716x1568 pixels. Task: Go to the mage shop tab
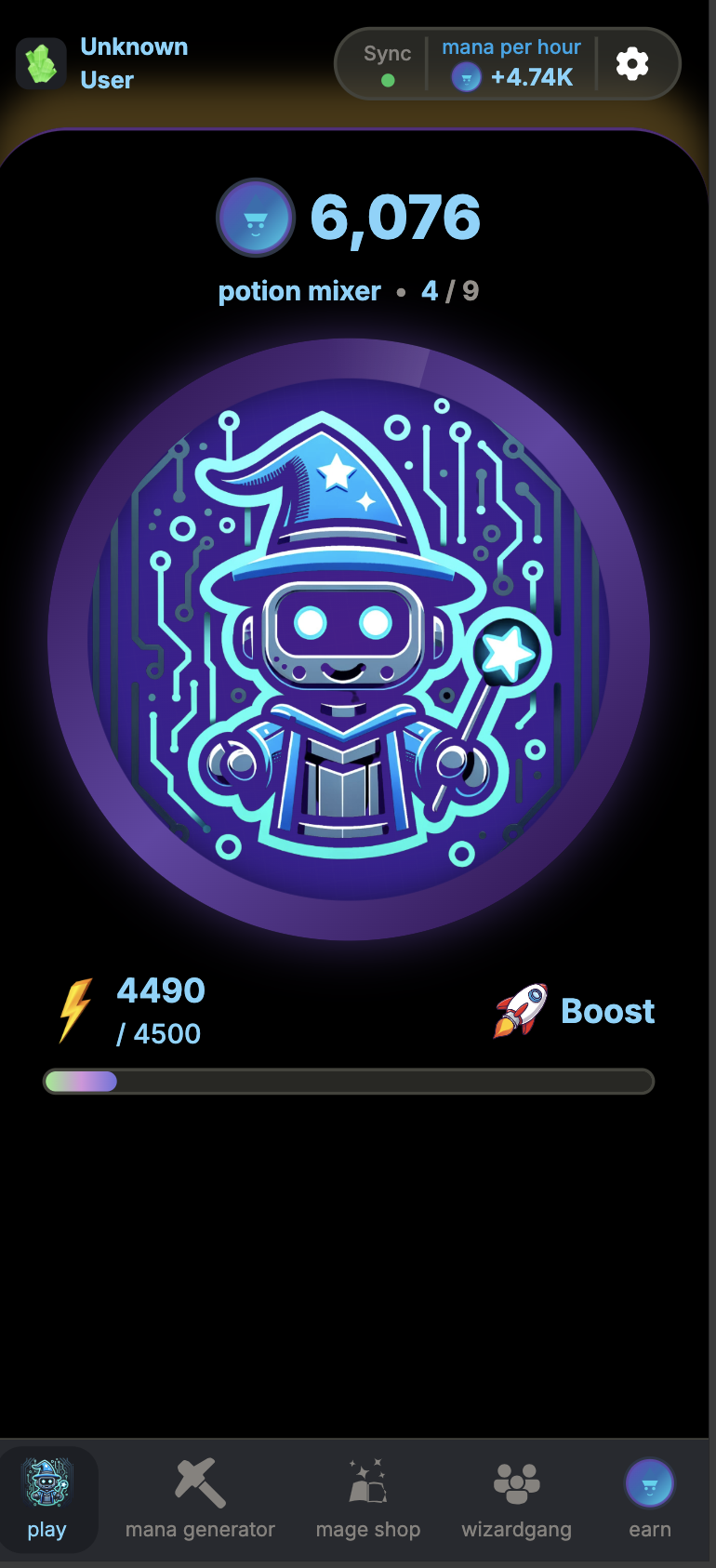tap(368, 1496)
